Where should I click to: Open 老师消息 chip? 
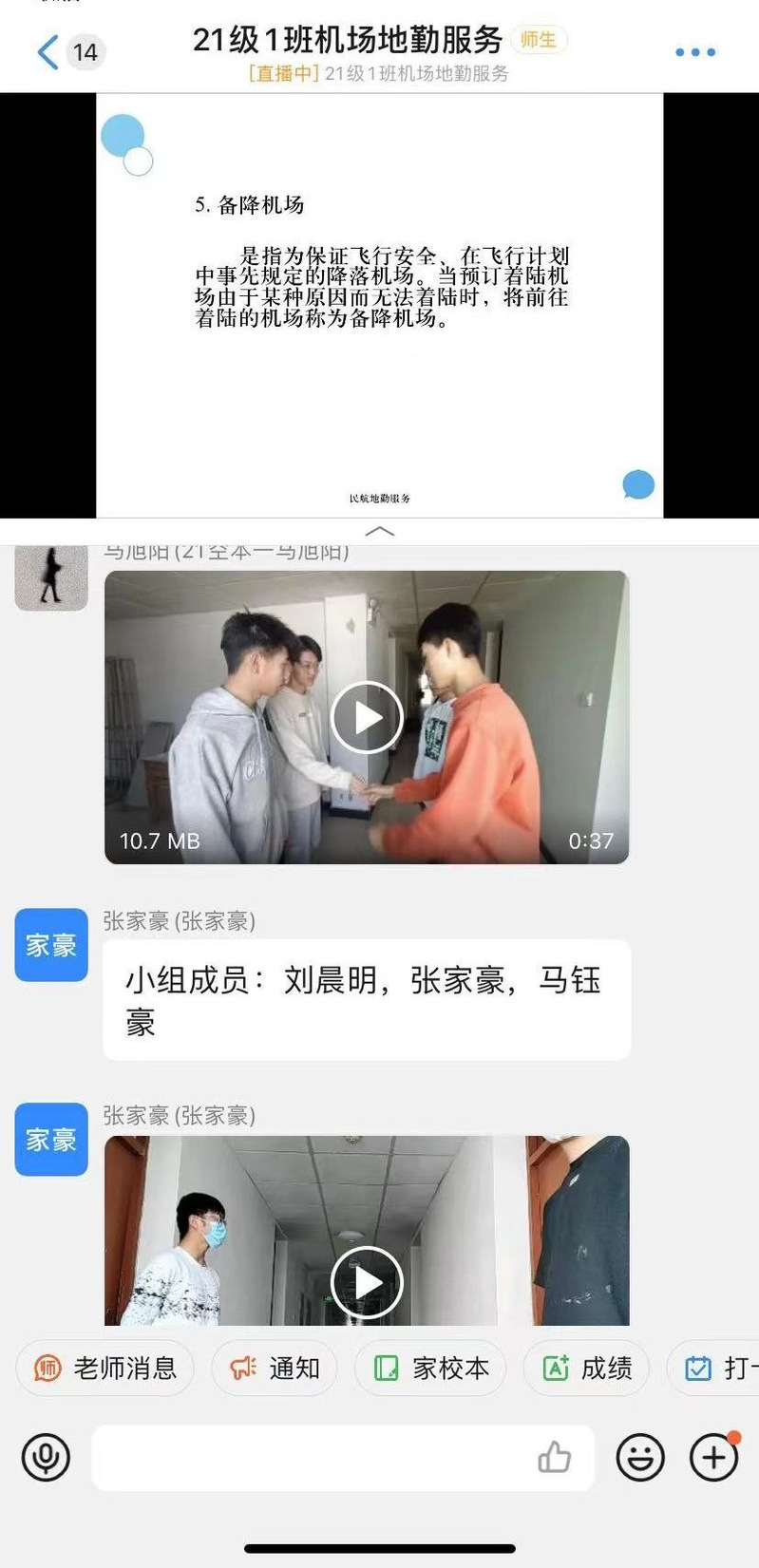pyautogui.click(x=104, y=1368)
